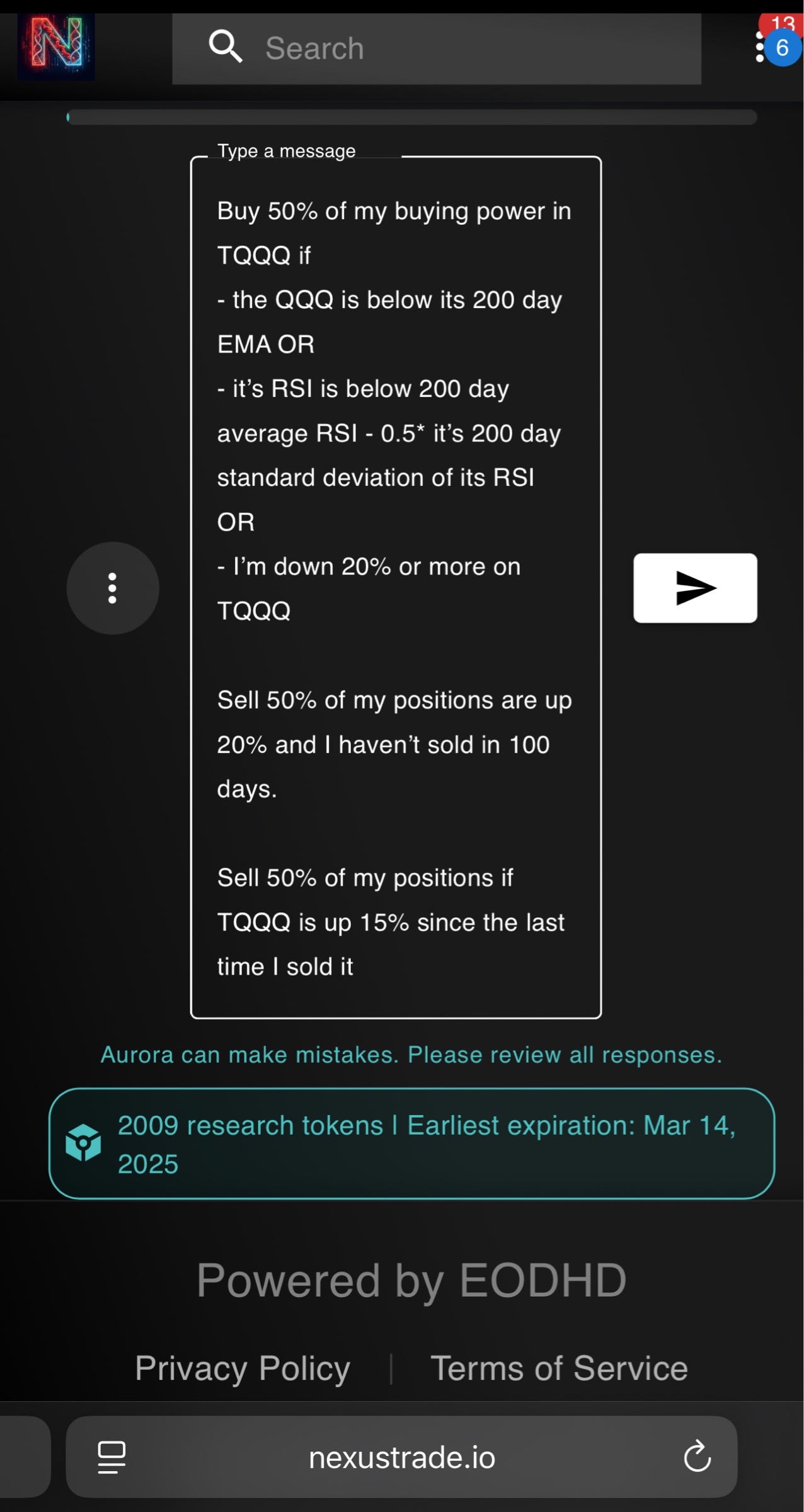This screenshot has height=1512, width=804.
Task: Reload the nexustrade.io page
Action: point(697,1457)
